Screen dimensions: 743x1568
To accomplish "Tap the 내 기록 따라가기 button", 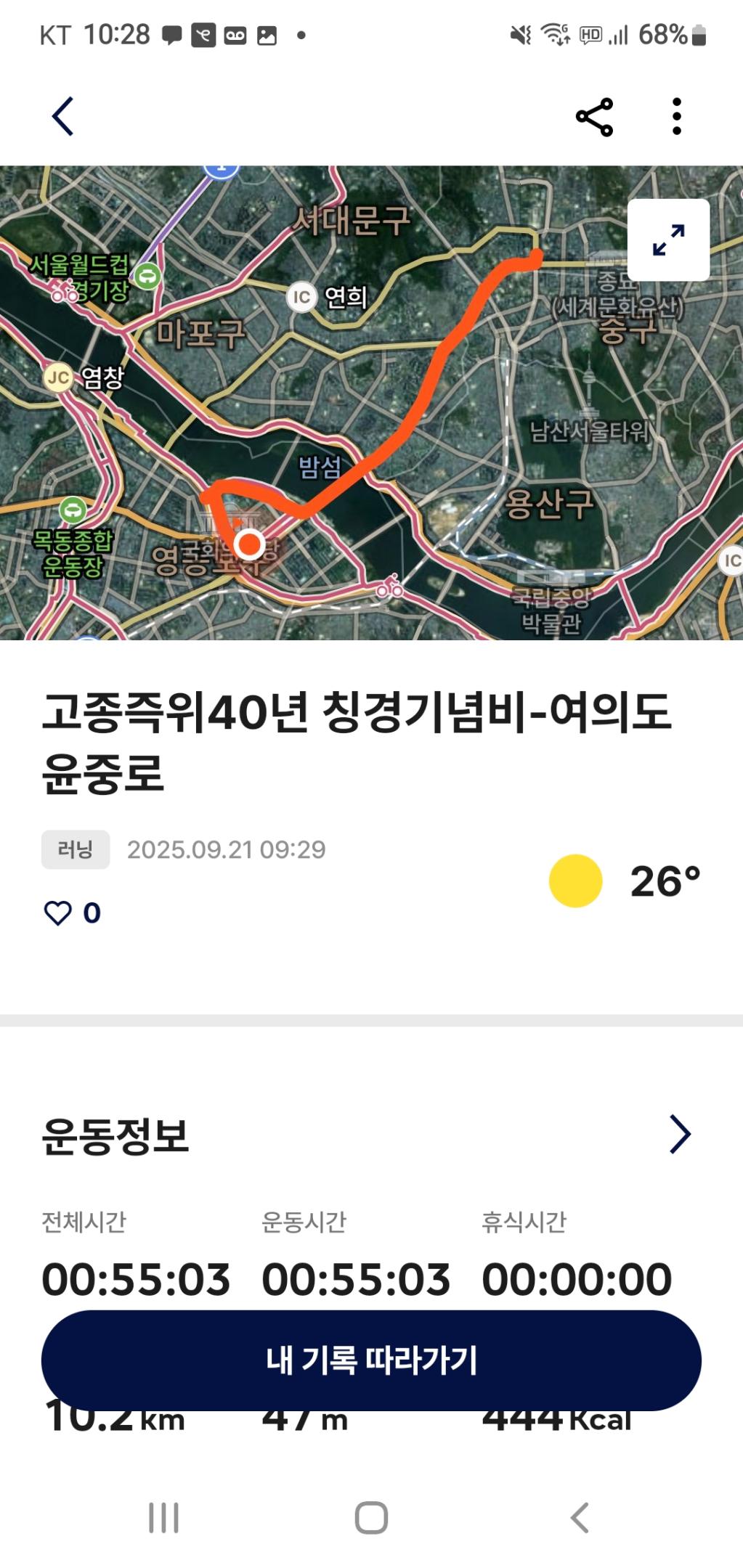I will click(371, 1360).
